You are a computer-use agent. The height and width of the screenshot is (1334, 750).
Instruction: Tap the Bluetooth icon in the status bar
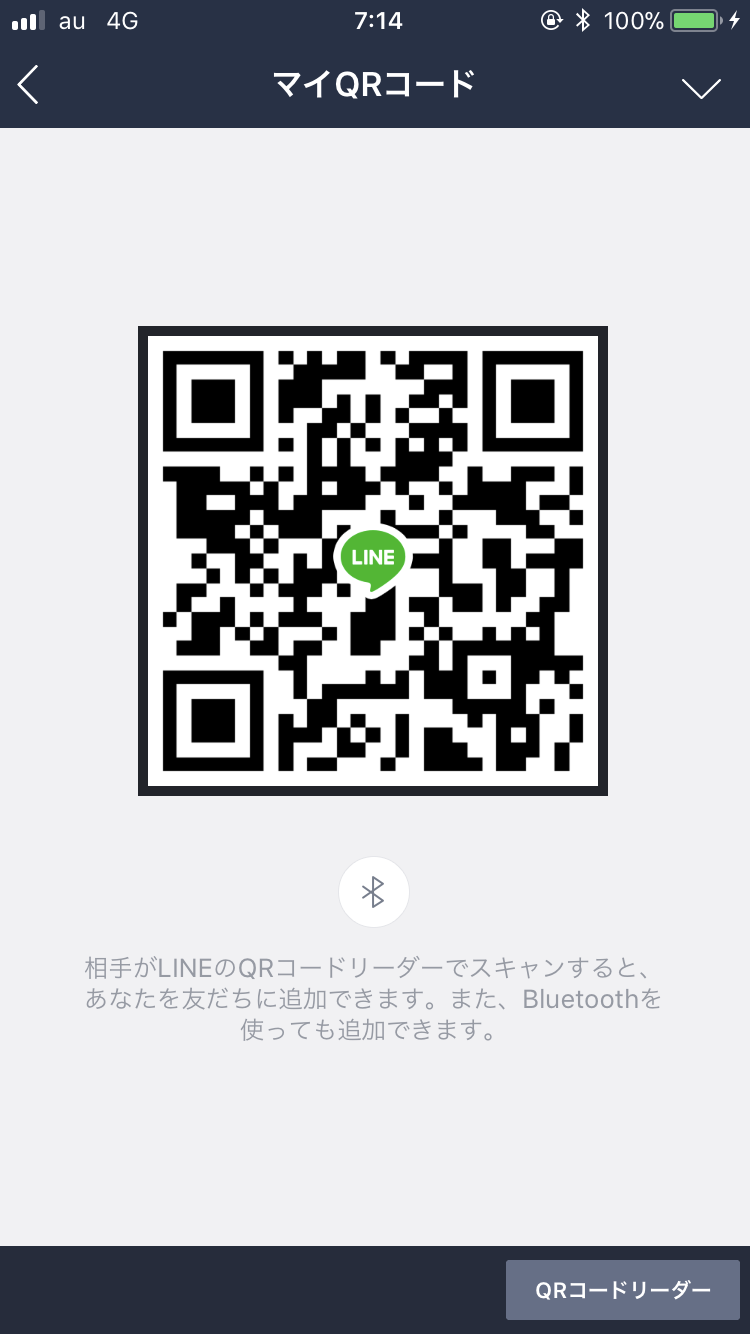pyautogui.click(x=583, y=20)
